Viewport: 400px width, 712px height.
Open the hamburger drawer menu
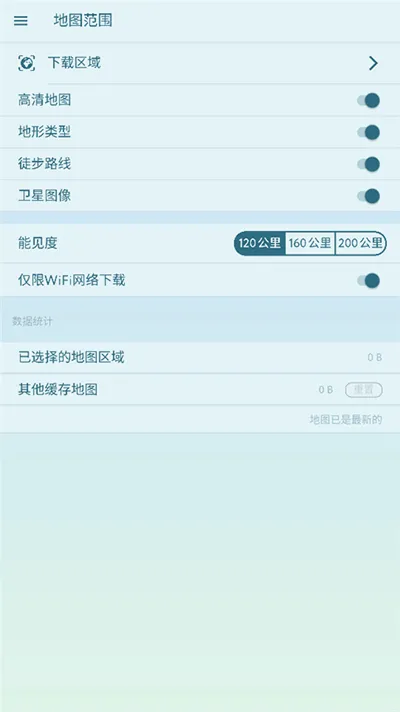click(x=21, y=20)
